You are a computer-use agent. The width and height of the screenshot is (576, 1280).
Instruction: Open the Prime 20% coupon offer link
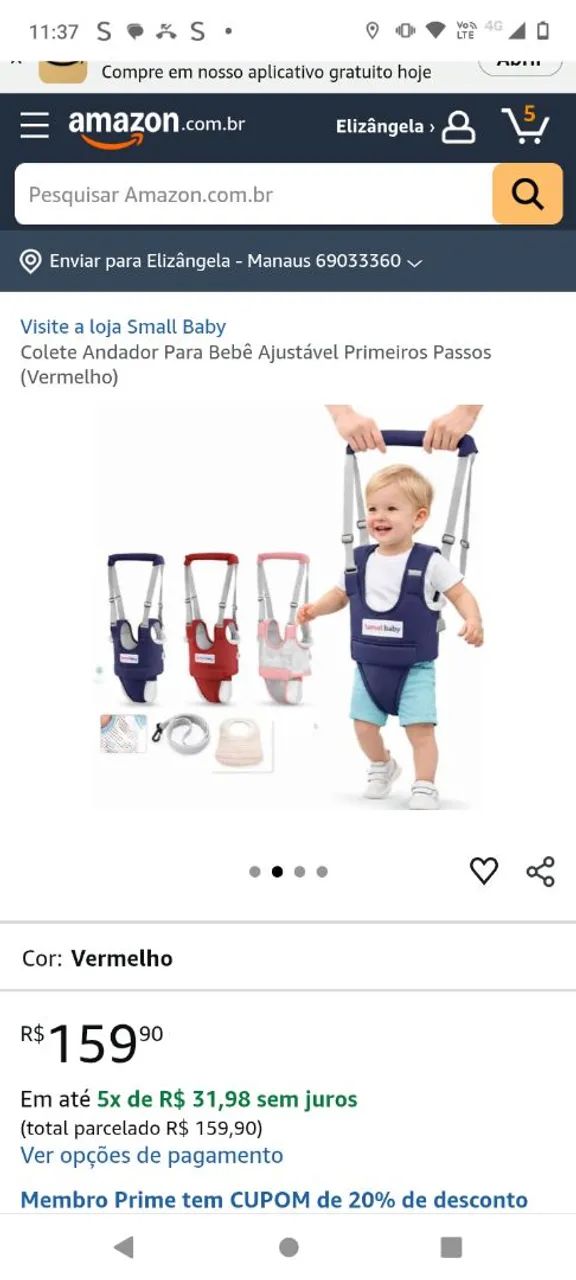point(274,1200)
